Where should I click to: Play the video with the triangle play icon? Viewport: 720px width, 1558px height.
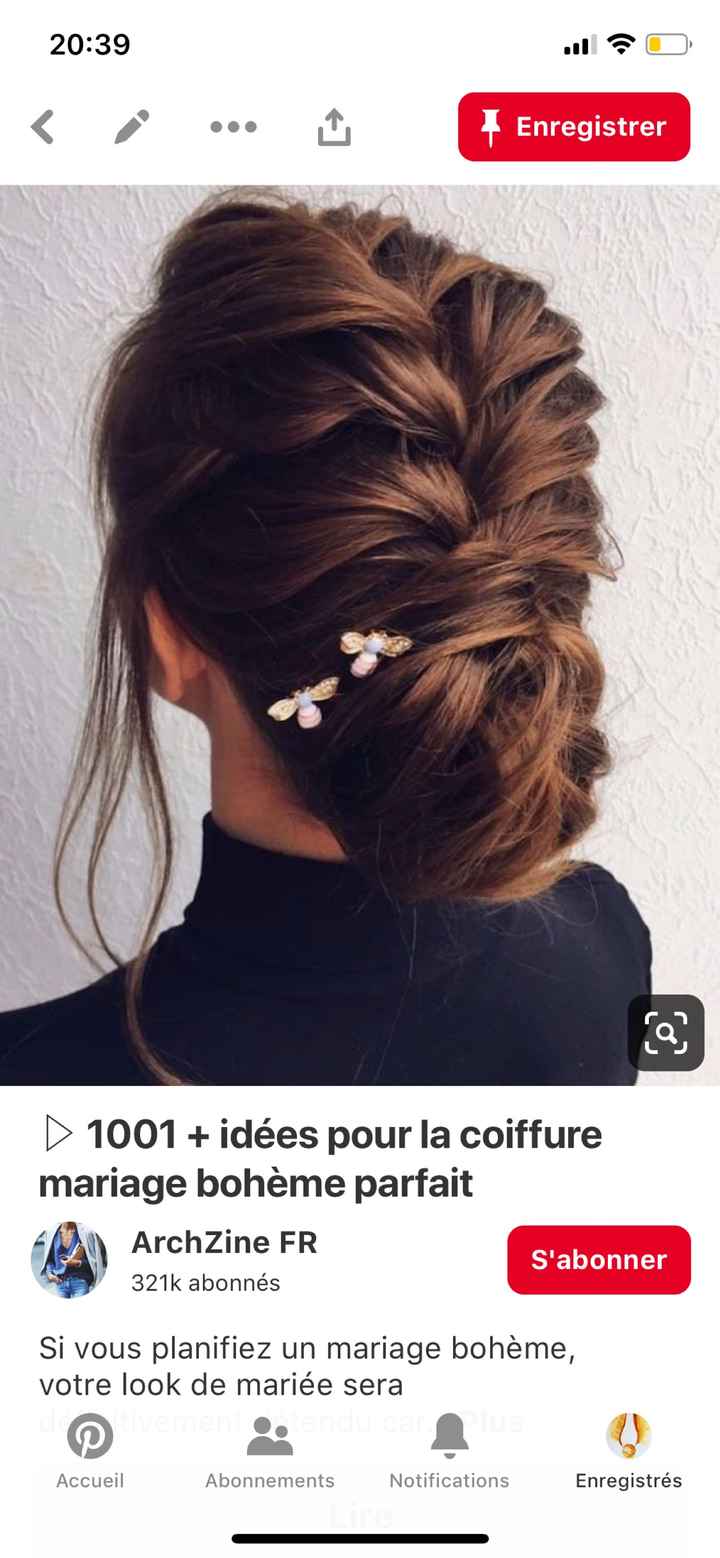[57, 1134]
